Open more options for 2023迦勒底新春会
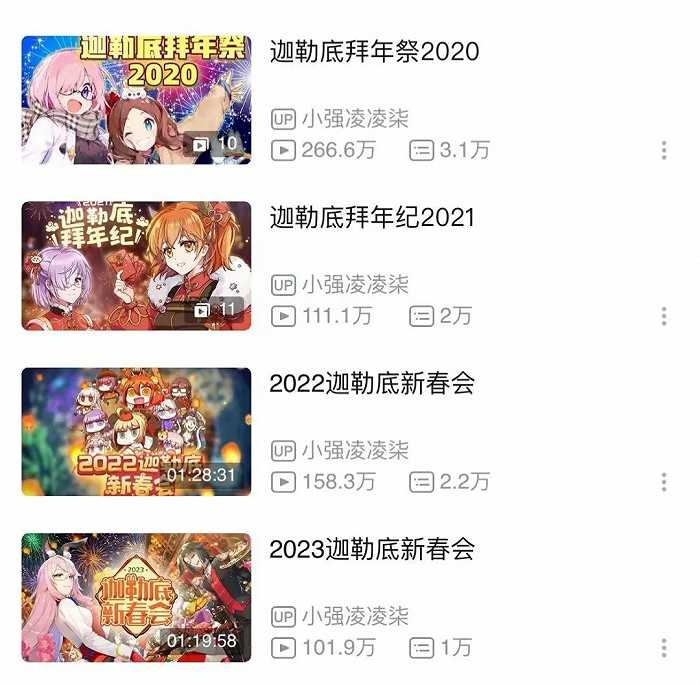This screenshot has width=700, height=685. 664,649
